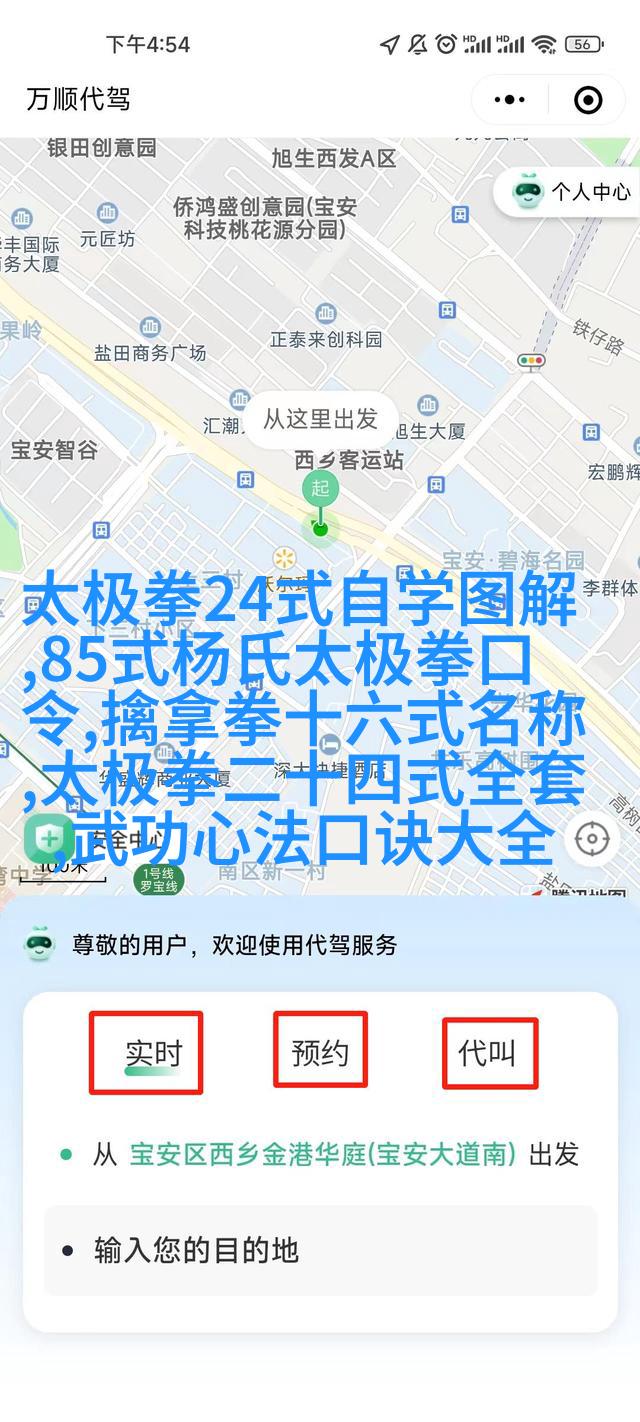Tap the 从这里出发 map bubble

(x=320, y=419)
